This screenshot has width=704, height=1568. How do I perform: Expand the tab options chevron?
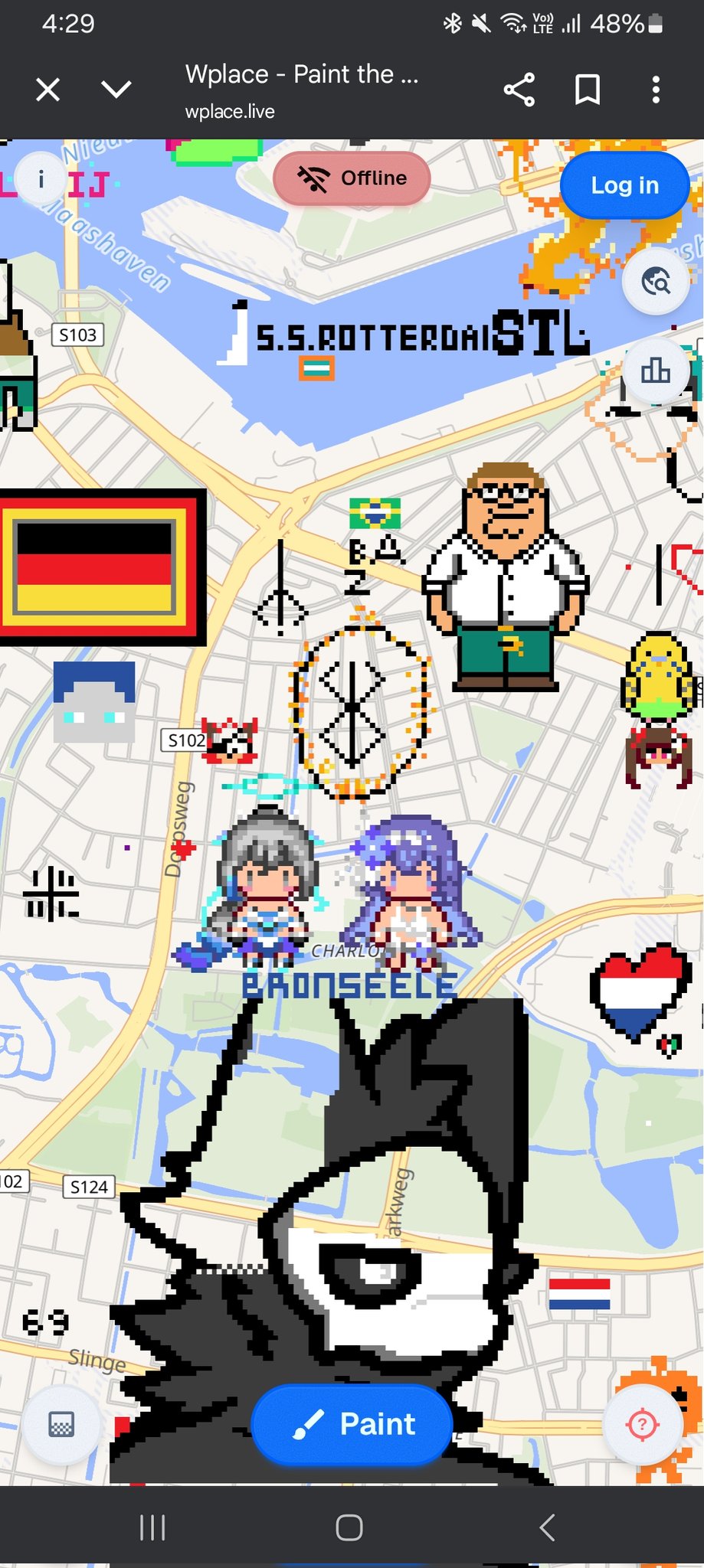(x=116, y=90)
